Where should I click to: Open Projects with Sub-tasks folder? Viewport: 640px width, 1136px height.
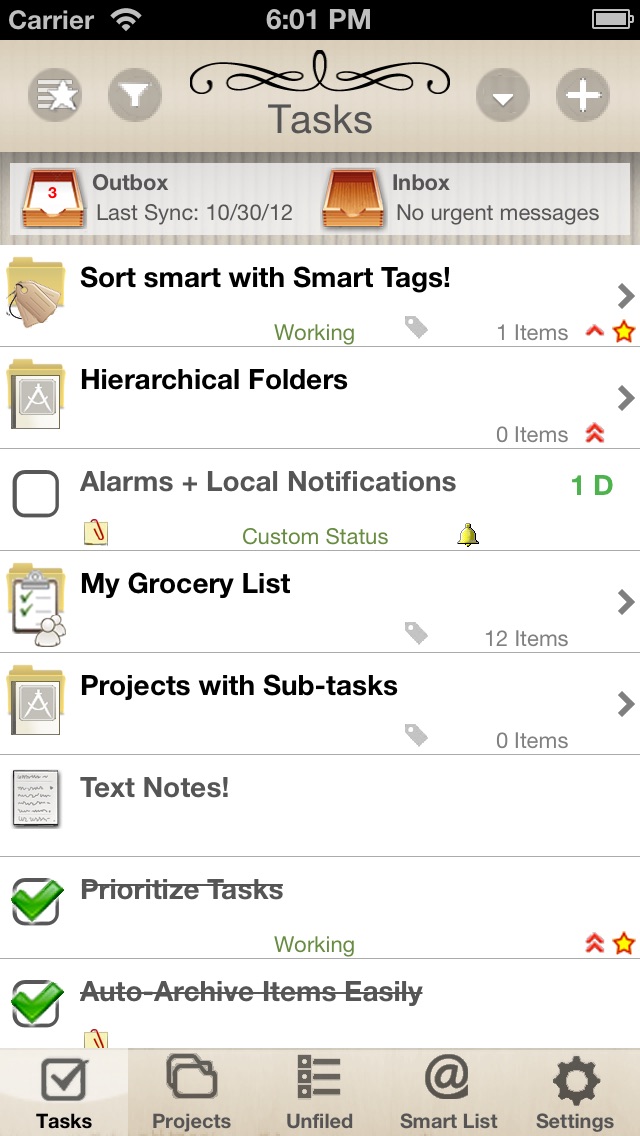(x=320, y=704)
